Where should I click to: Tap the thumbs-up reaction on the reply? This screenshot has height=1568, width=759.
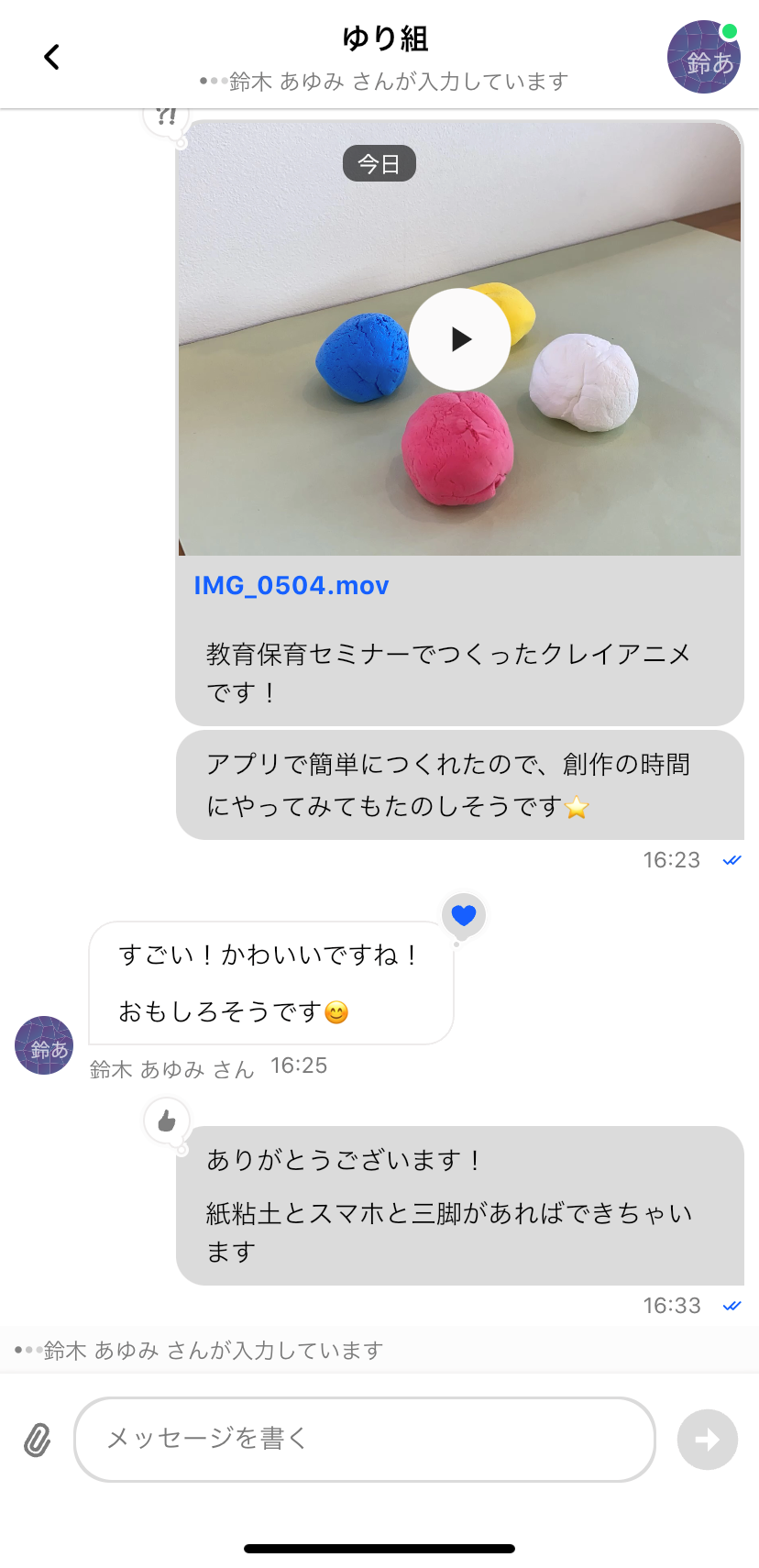click(x=166, y=1120)
